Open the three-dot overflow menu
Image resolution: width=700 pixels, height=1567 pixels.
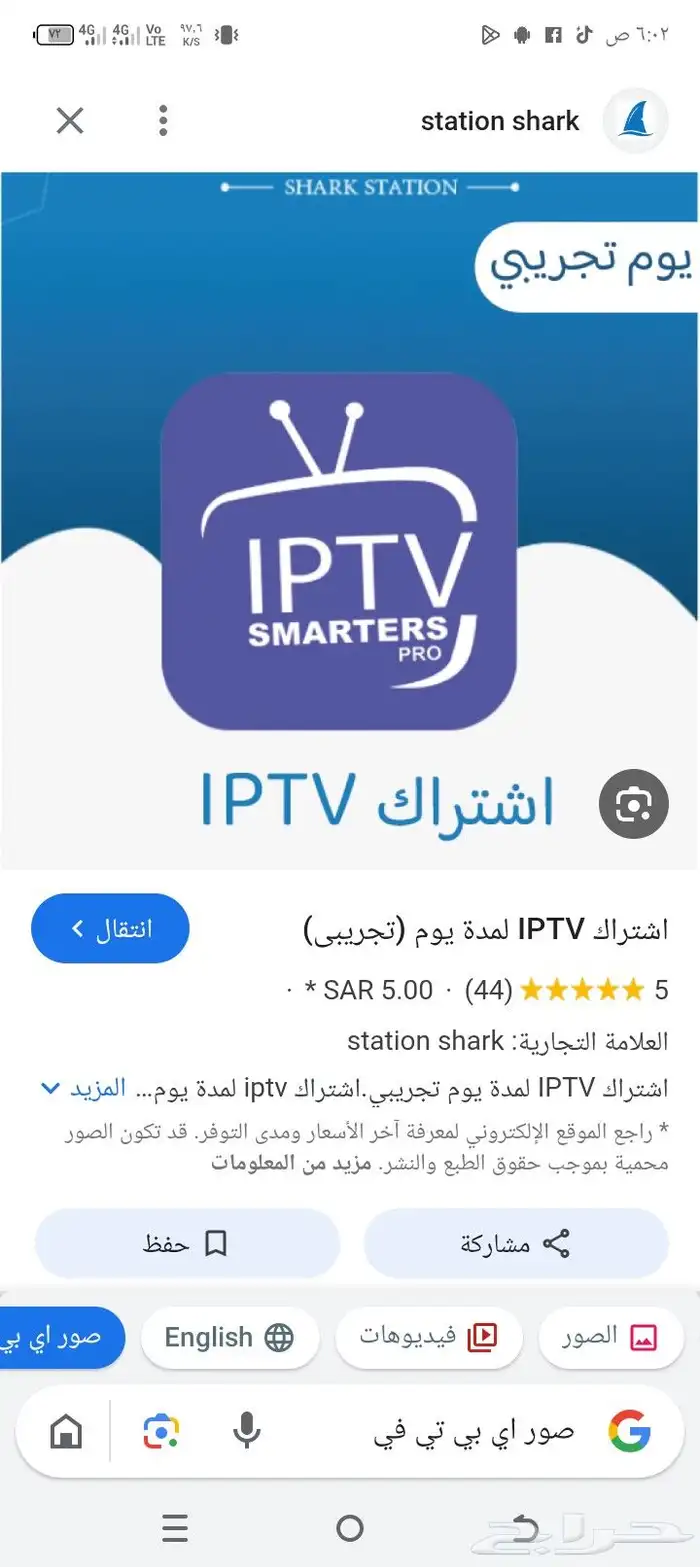[162, 122]
